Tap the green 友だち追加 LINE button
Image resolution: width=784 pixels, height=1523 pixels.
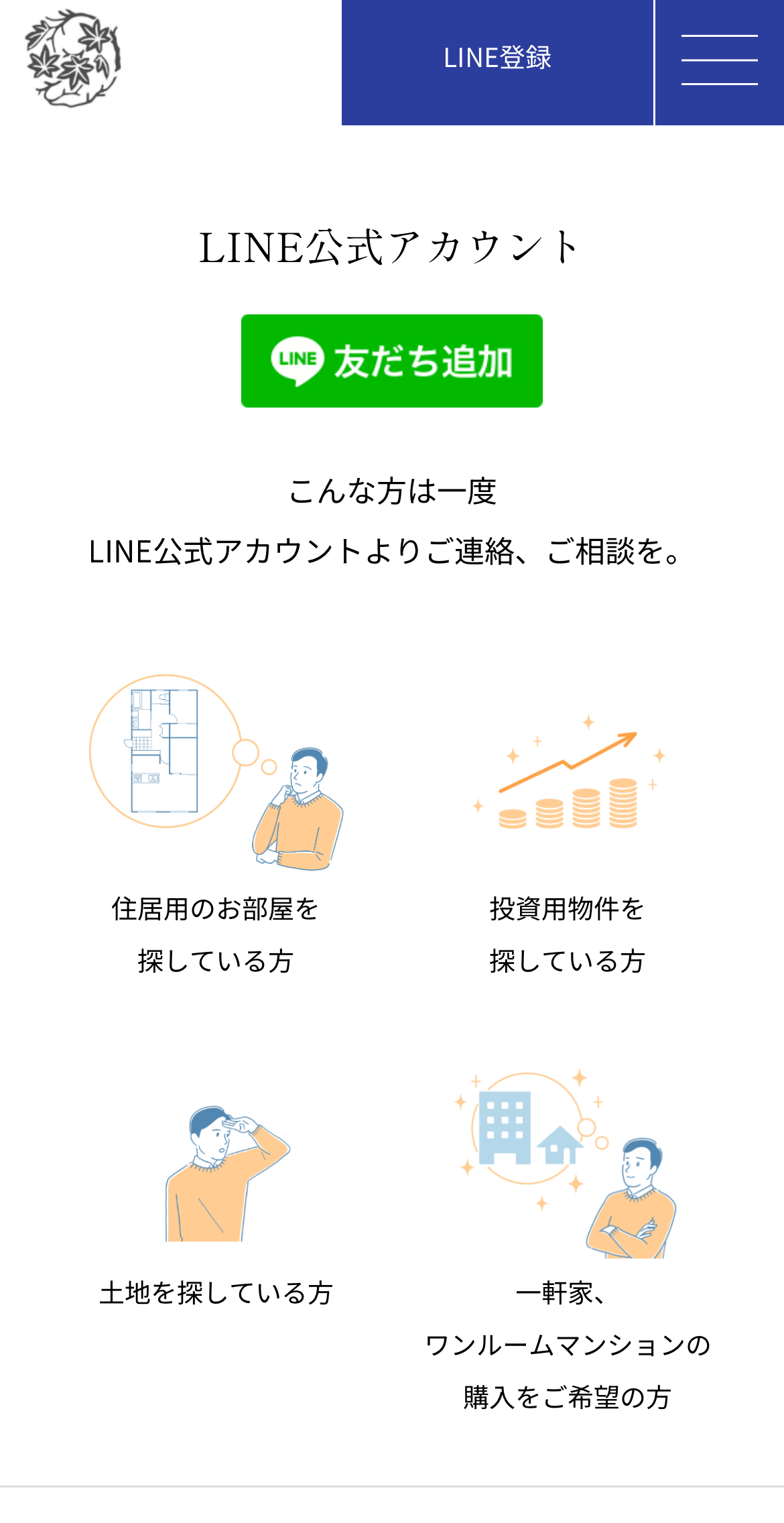392,361
